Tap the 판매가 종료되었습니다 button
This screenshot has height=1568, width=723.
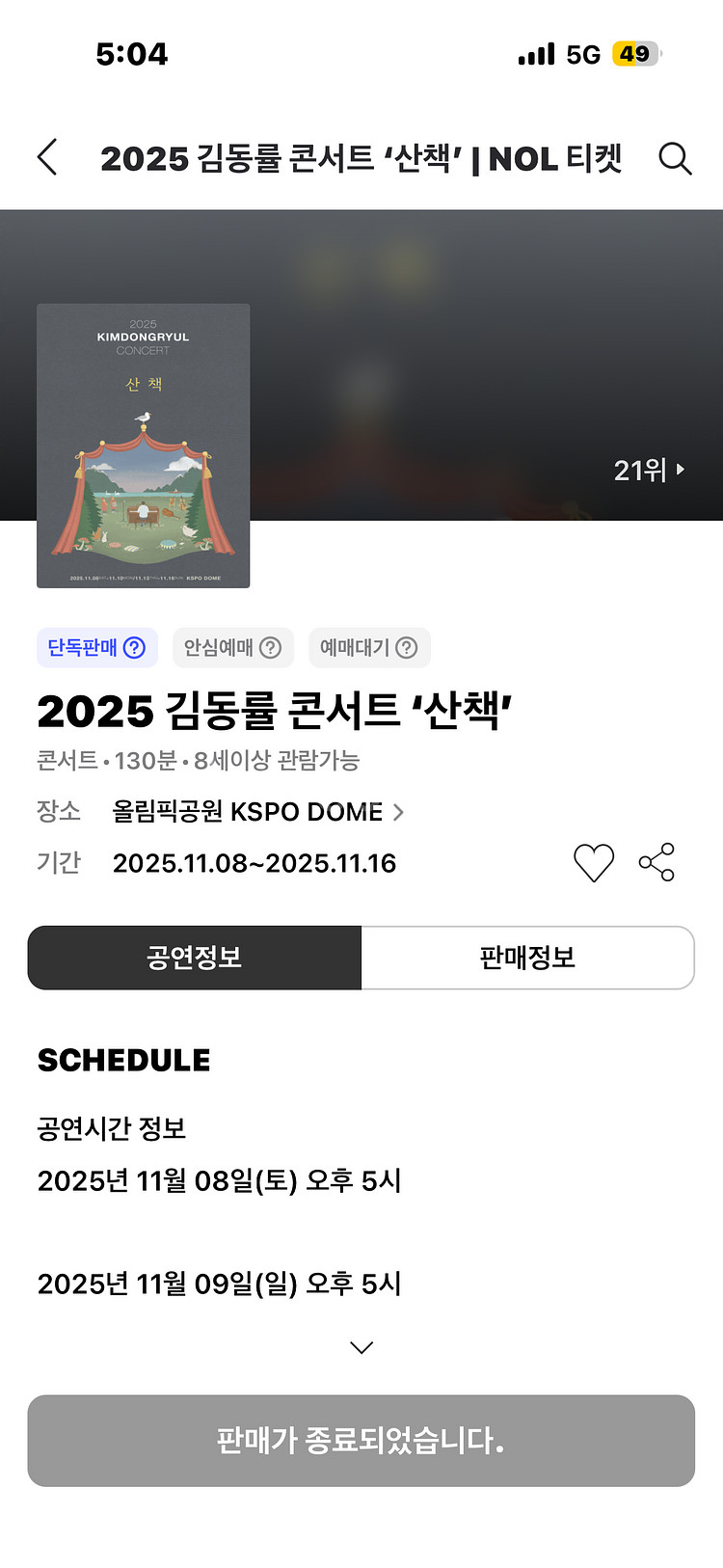[x=361, y=1441]
